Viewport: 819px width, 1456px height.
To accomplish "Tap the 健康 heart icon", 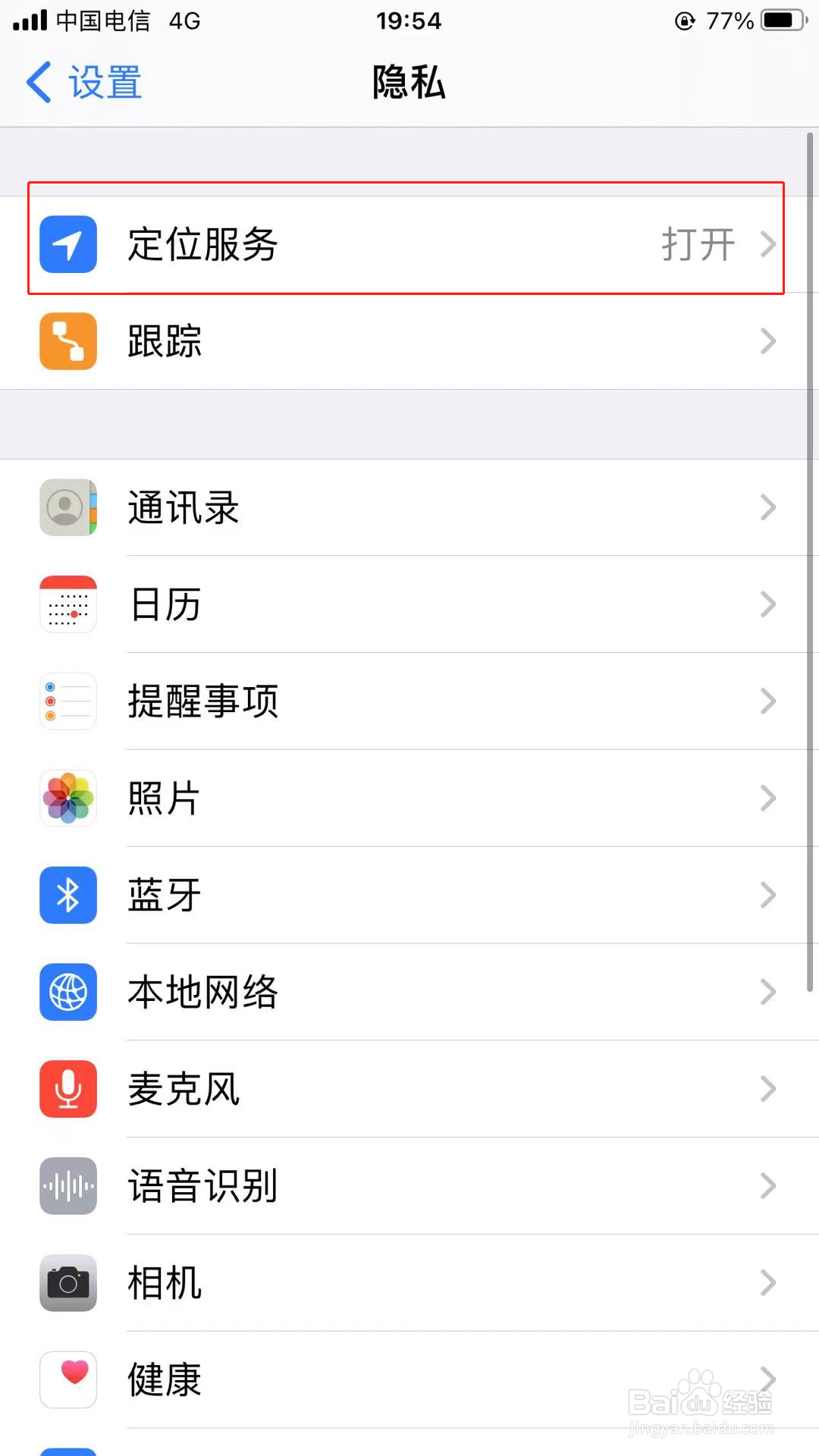I will pos(67,1379).
